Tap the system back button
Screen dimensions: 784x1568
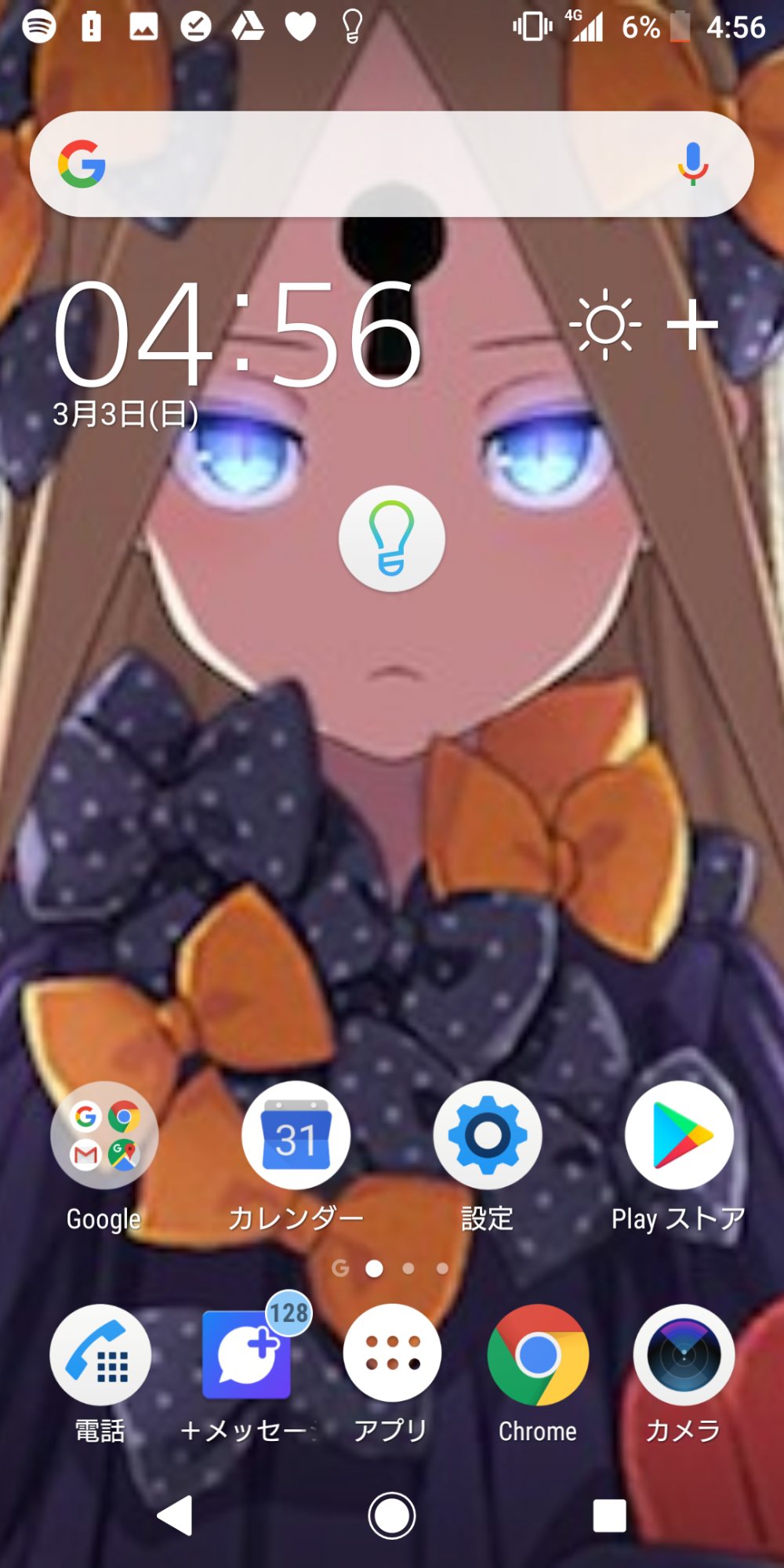click(176, 1515)
